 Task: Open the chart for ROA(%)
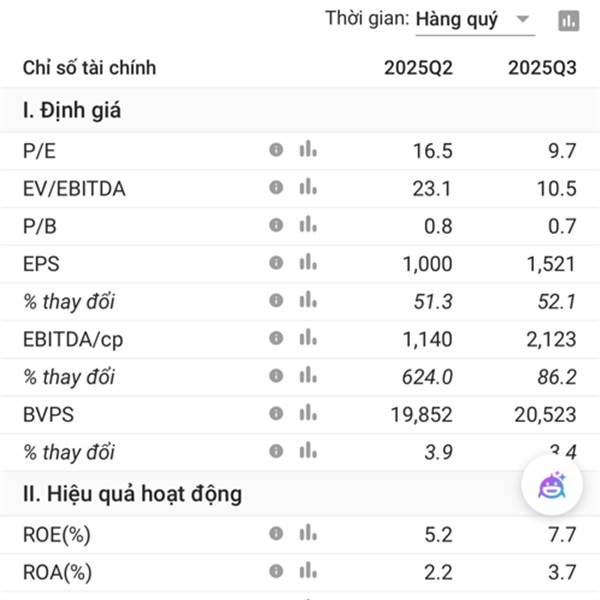308,571
